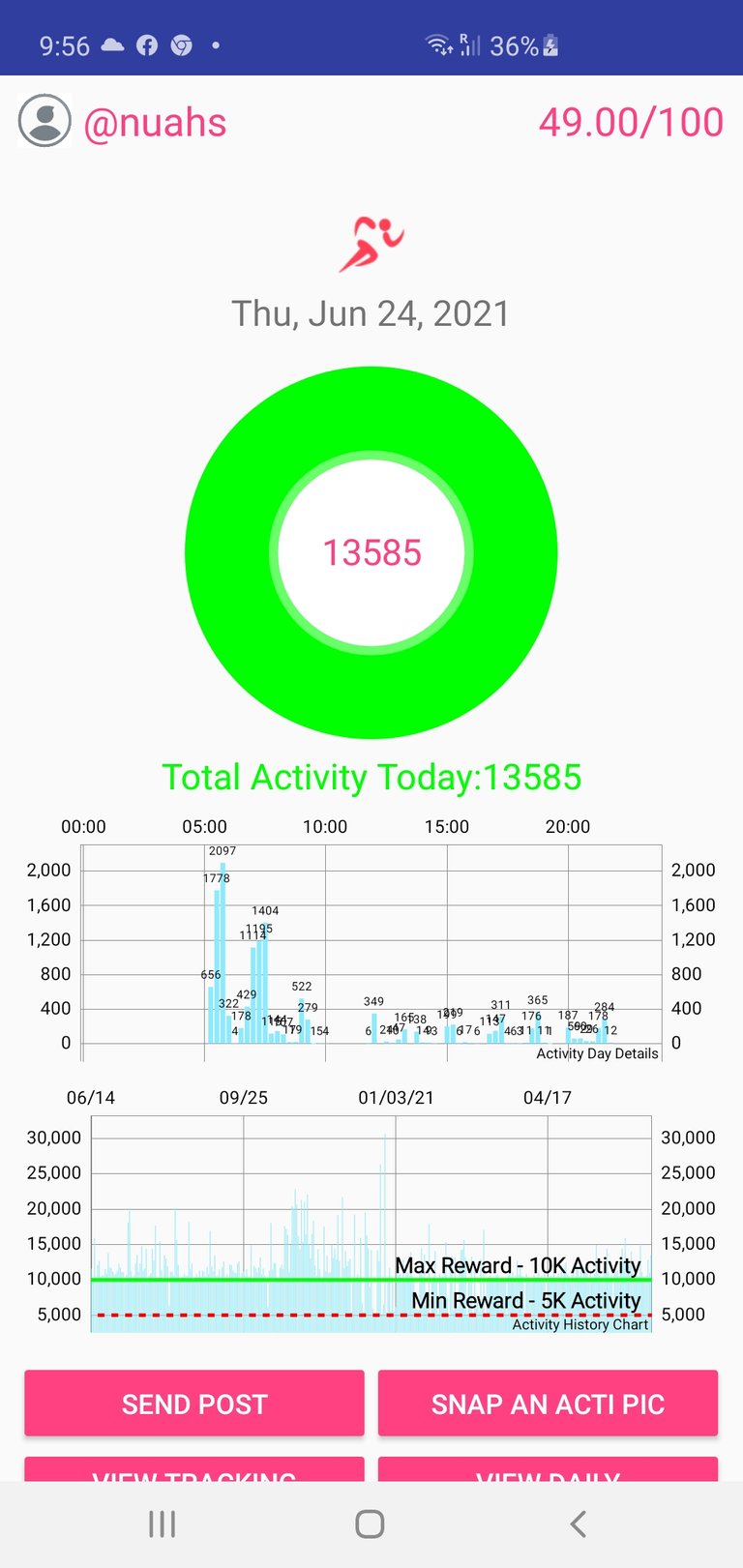The width and height of the screenshot is (743, 1568).
Task: Tap the SEND POST button
Action: point(194,1403)
